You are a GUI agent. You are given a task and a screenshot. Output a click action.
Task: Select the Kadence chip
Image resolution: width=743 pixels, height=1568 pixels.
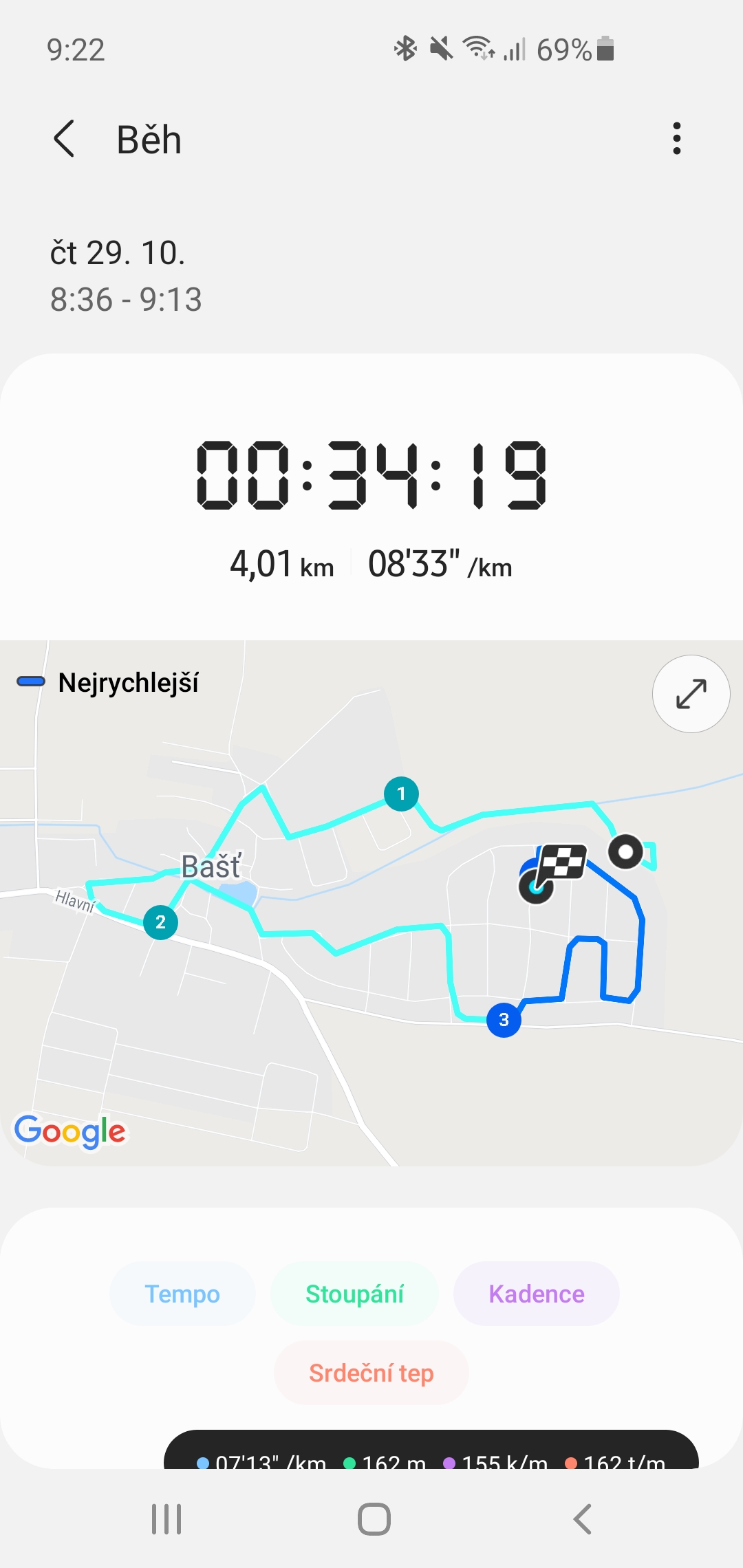point(537,1294)
